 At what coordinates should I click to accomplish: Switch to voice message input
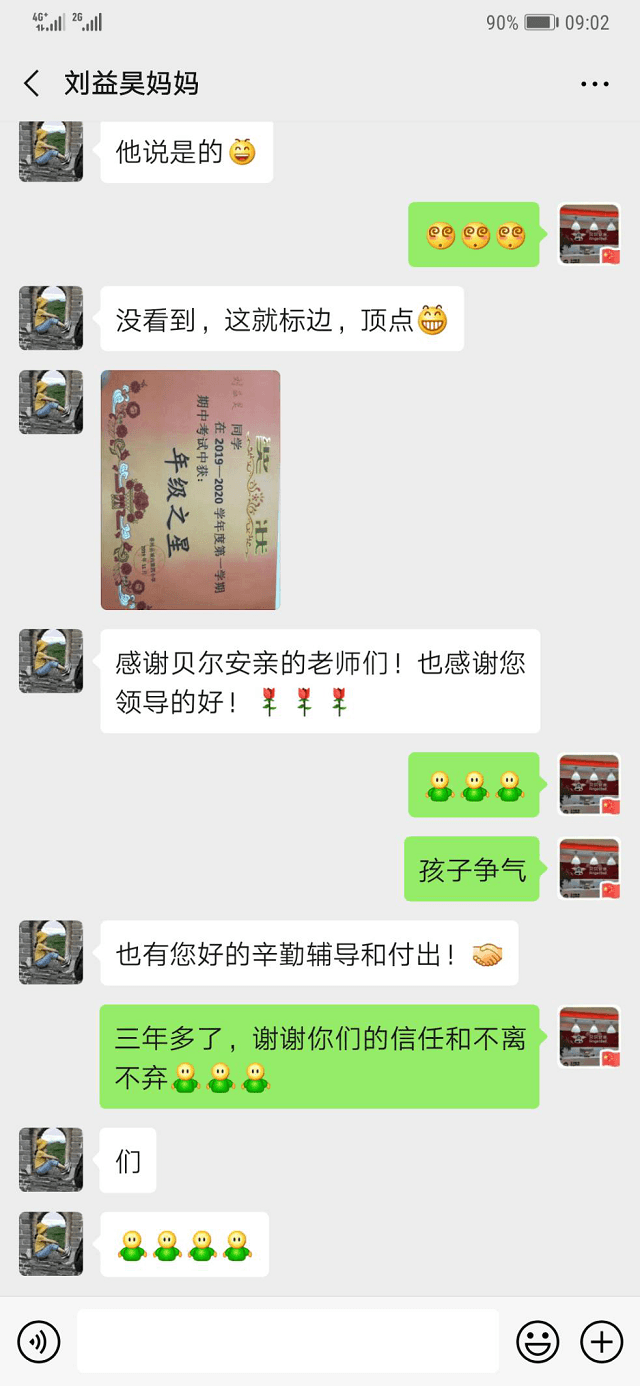tap(39, 1341)
